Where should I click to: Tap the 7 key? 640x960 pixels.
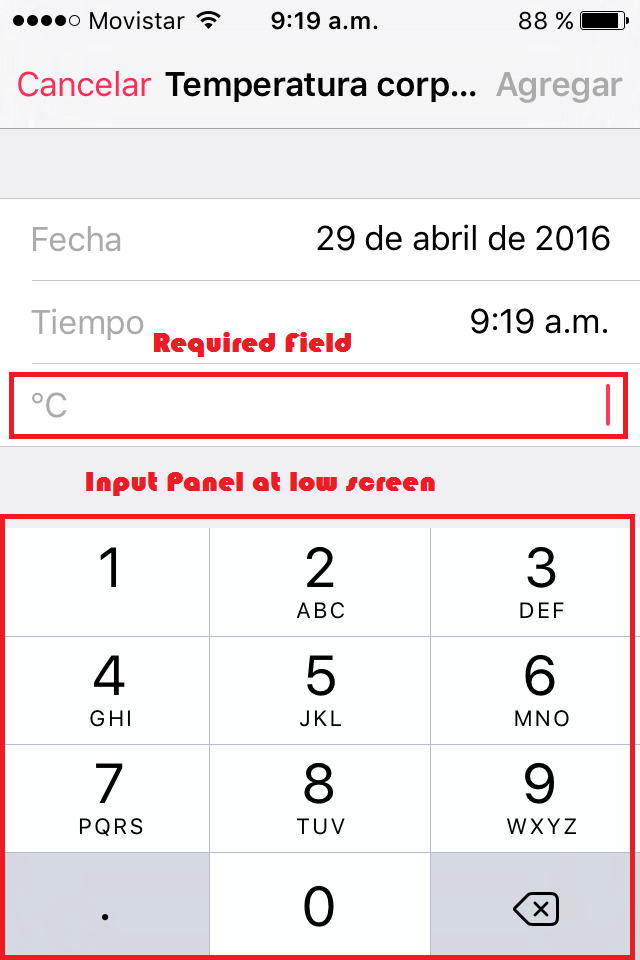tap(108, 798)
